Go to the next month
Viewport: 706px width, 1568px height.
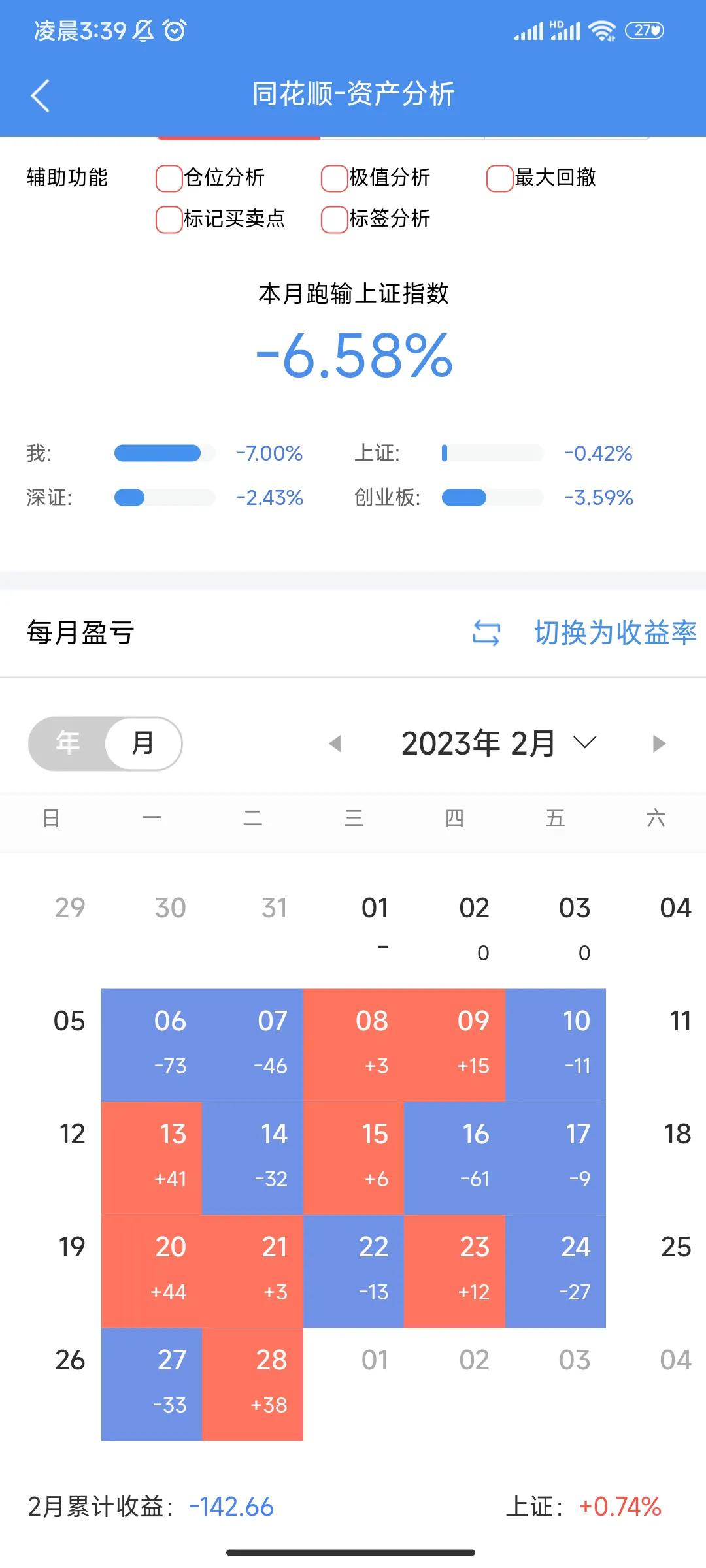point(659,743)
